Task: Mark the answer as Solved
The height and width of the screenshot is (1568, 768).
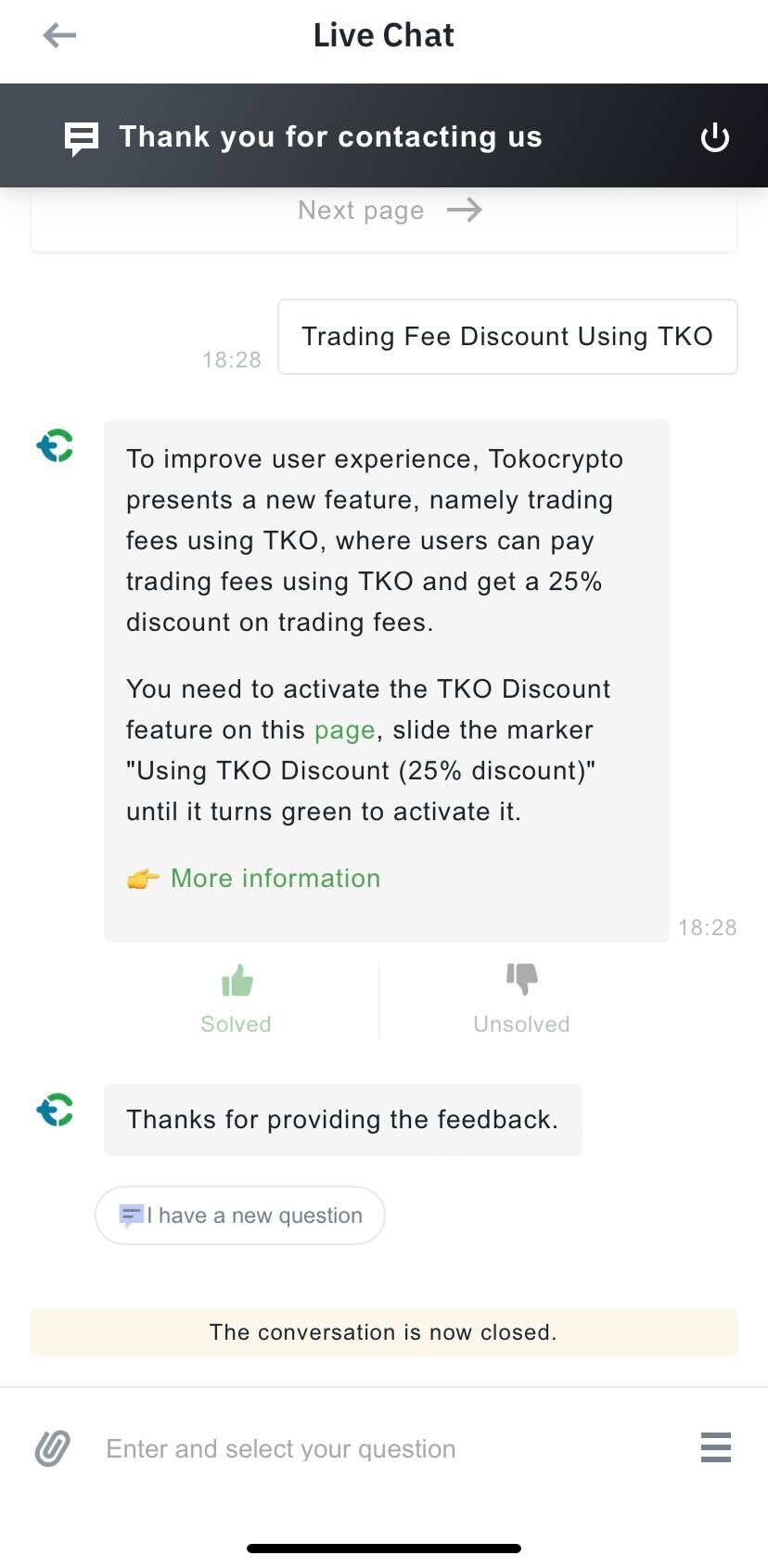Action: tap(237, 999)
